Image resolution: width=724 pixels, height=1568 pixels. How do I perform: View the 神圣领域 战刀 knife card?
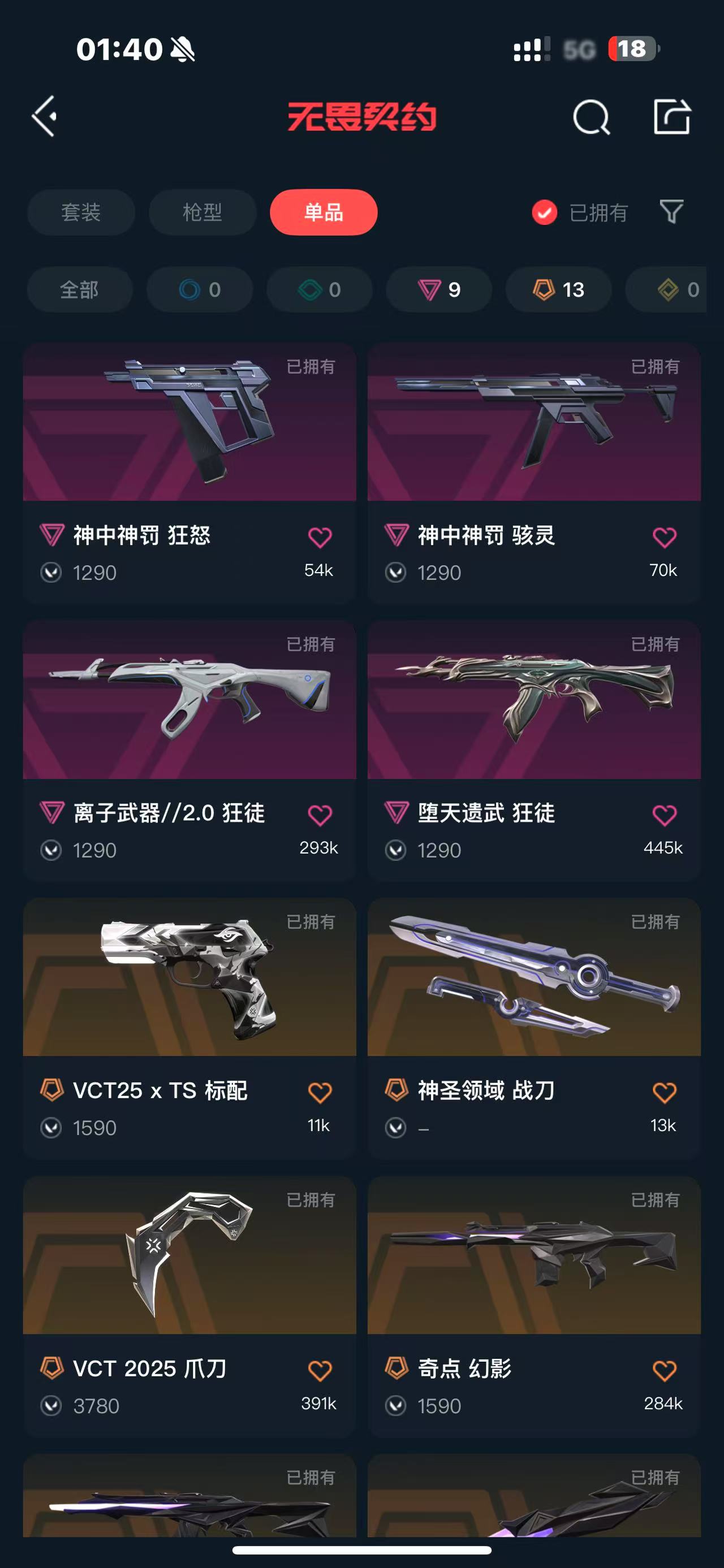click(x=534, y=977)
